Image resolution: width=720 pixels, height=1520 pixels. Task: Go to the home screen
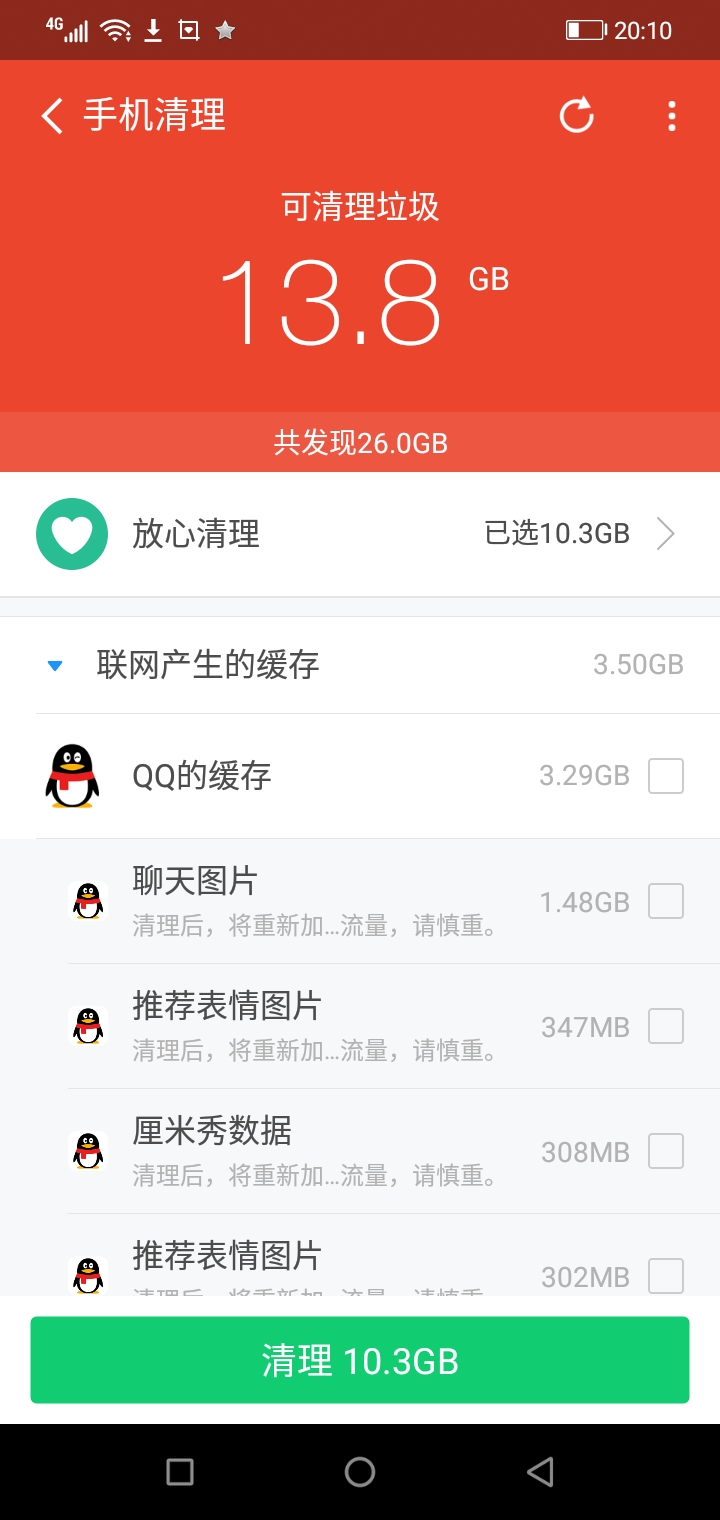pyautogui.click(x=360, y=1471)
